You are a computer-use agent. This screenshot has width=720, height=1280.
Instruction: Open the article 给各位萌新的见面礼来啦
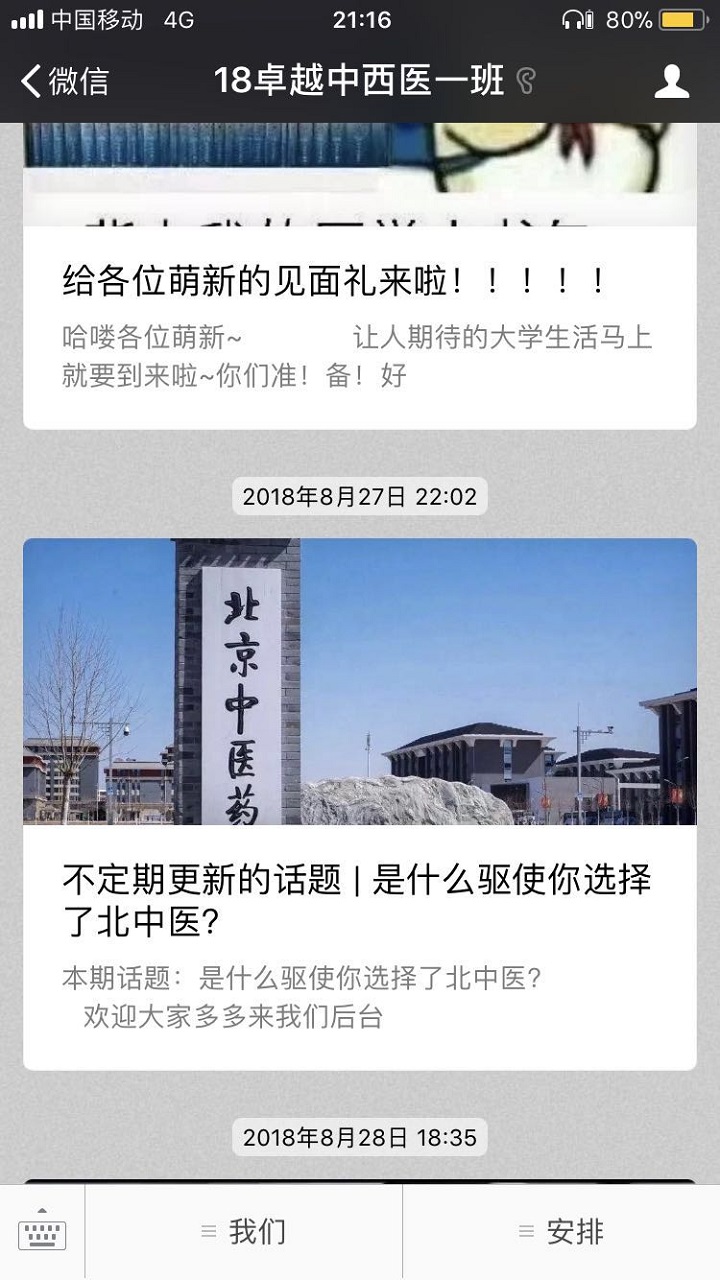[x=334, y=282]
